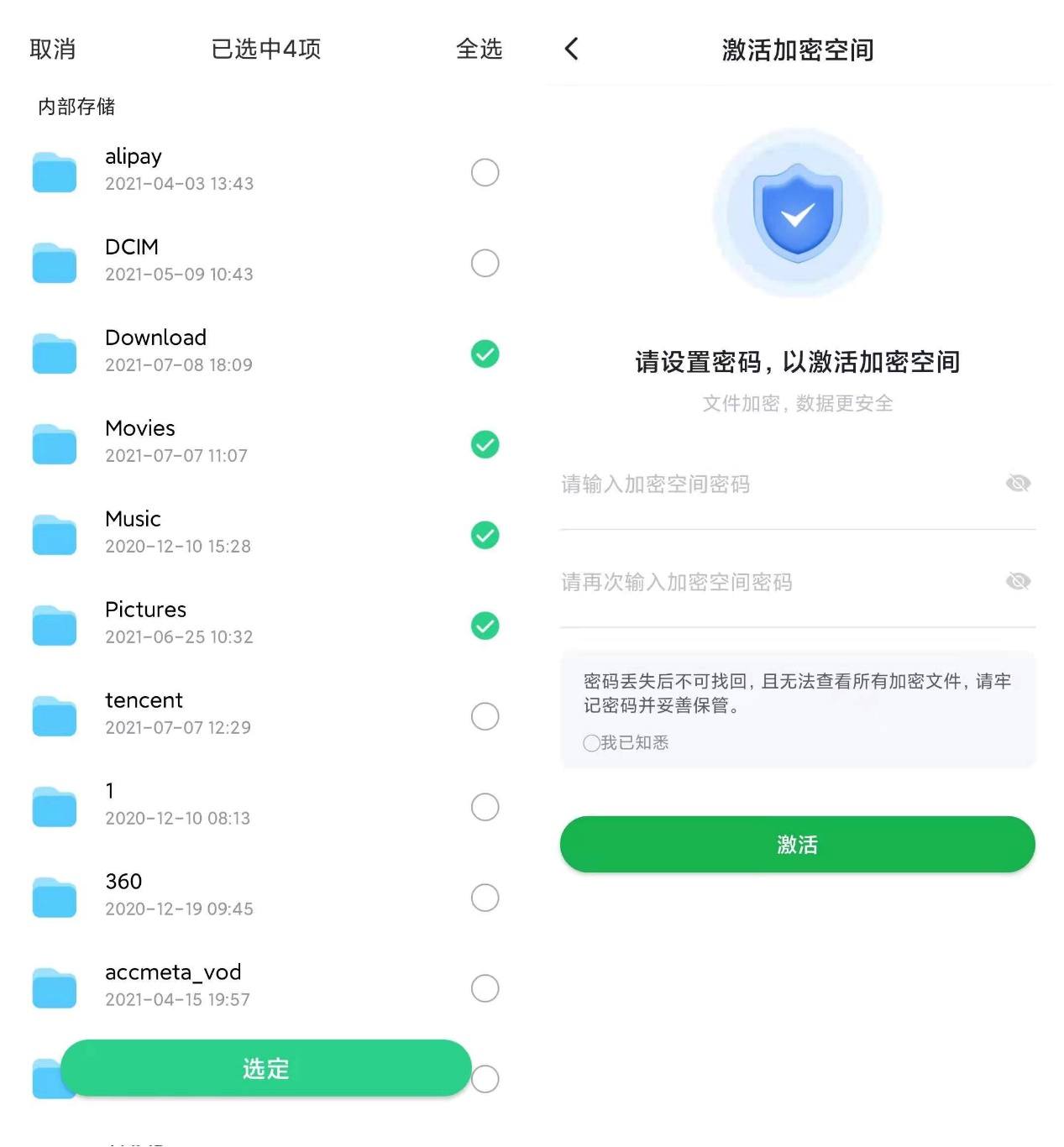Open the 360 folder icon
Screen dimensions: 1064x1147
tap(54, 898)
